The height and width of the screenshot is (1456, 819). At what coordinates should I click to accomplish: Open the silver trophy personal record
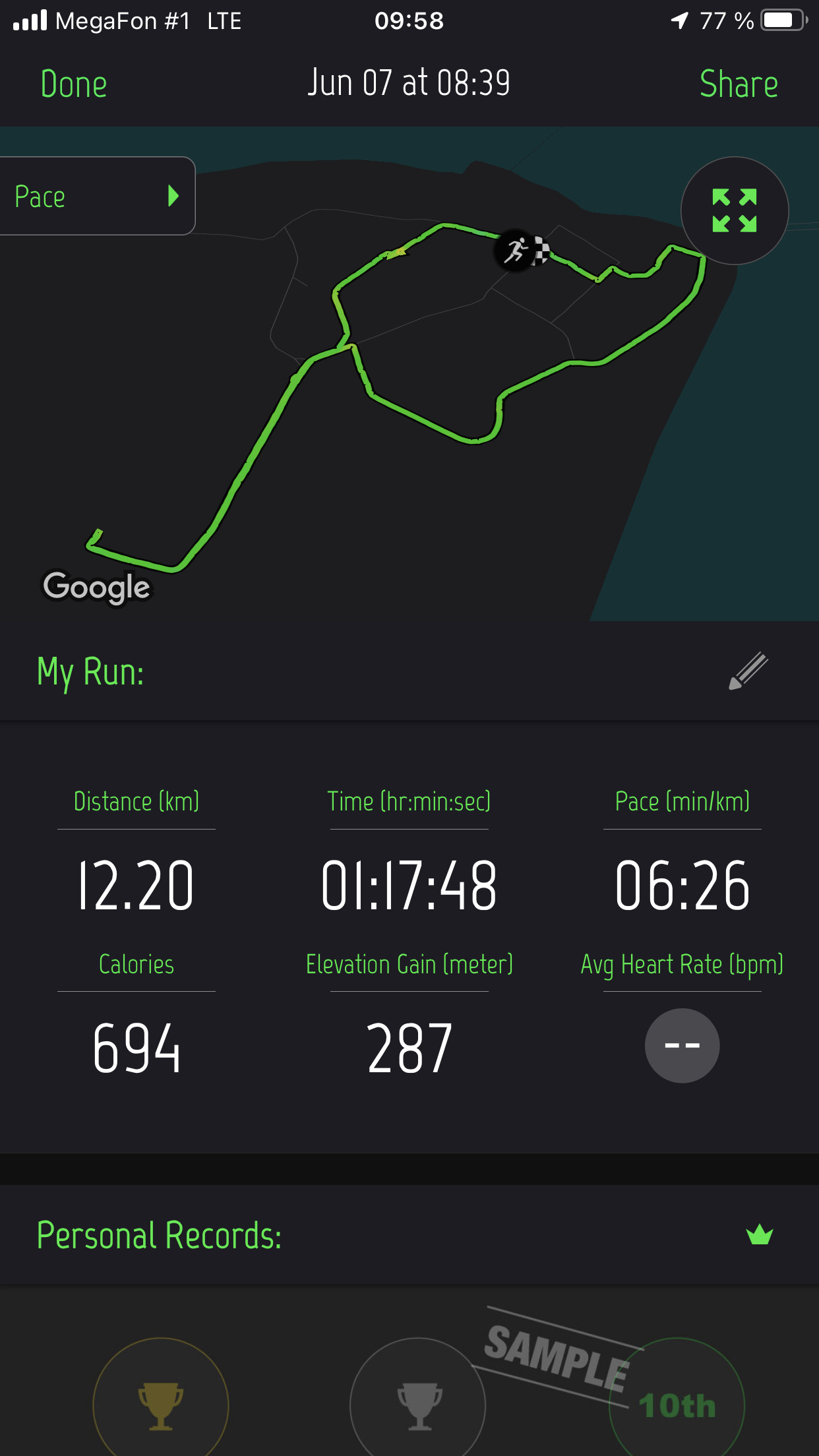coord(418,1398)
